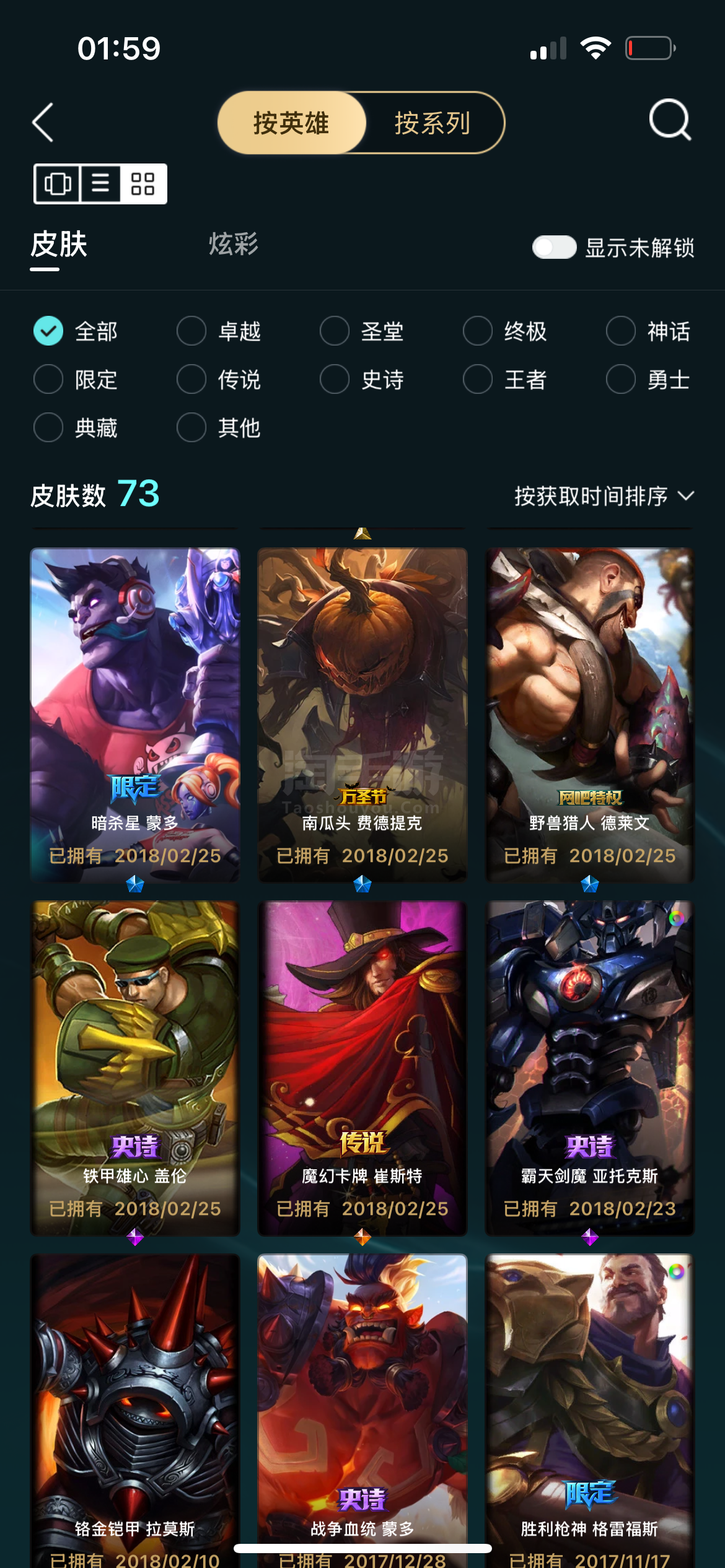
Task: Expand the 按获取时间排序 sort dropdown
Action: [x=604, y=496]
